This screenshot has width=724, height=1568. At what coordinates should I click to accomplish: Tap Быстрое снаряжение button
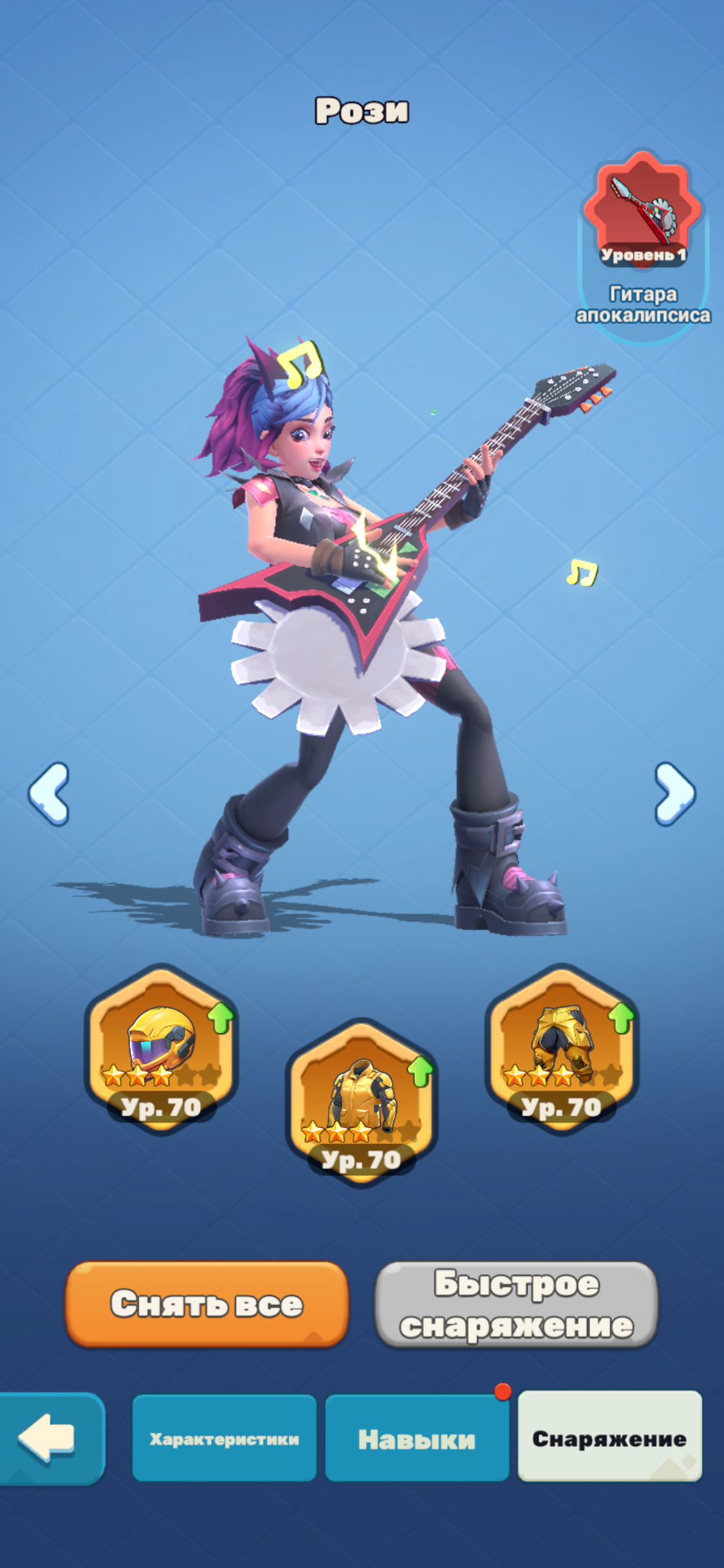(x=516, y=1304)
